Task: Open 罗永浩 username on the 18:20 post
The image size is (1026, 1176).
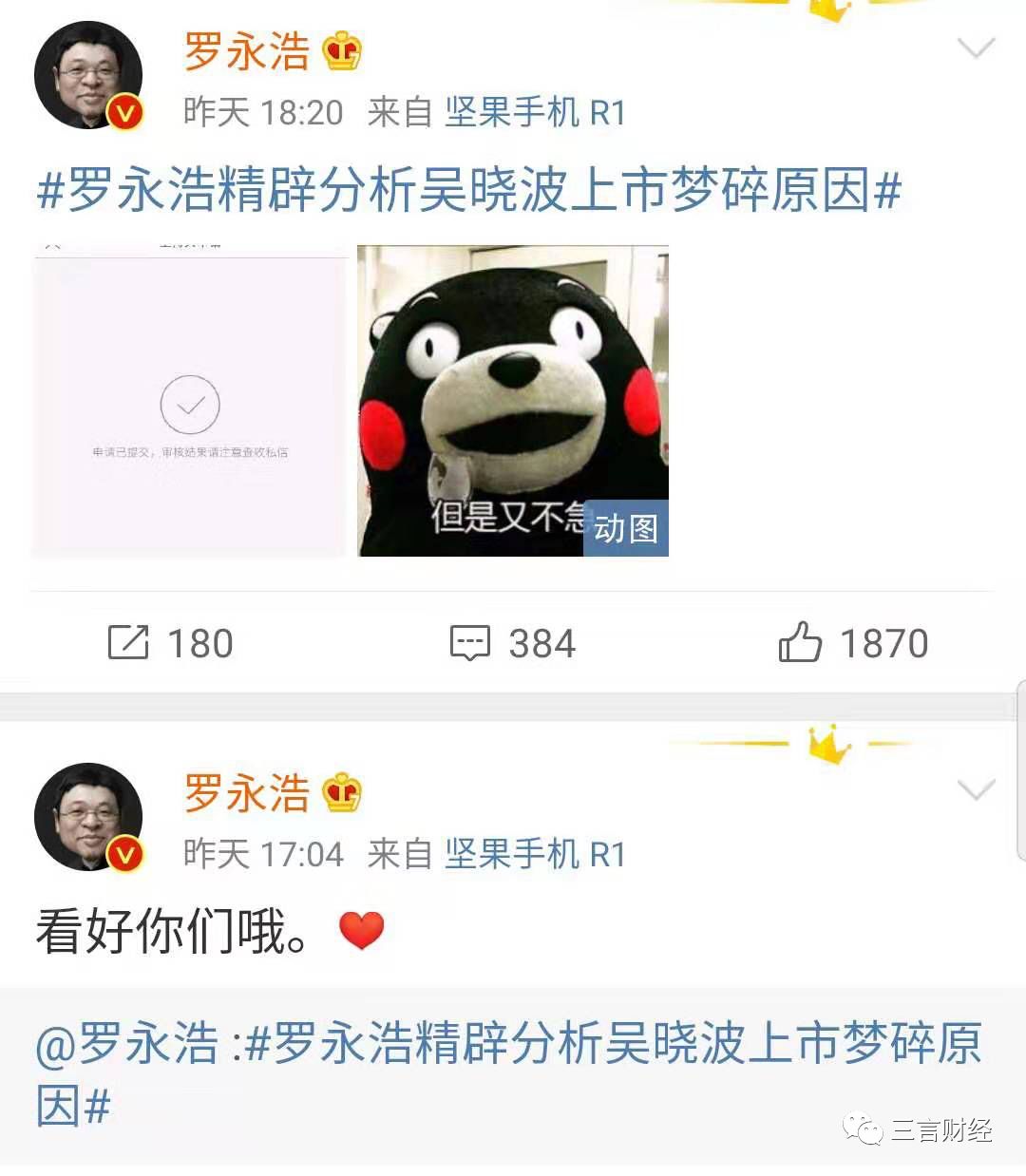Action: coord(247,51)
